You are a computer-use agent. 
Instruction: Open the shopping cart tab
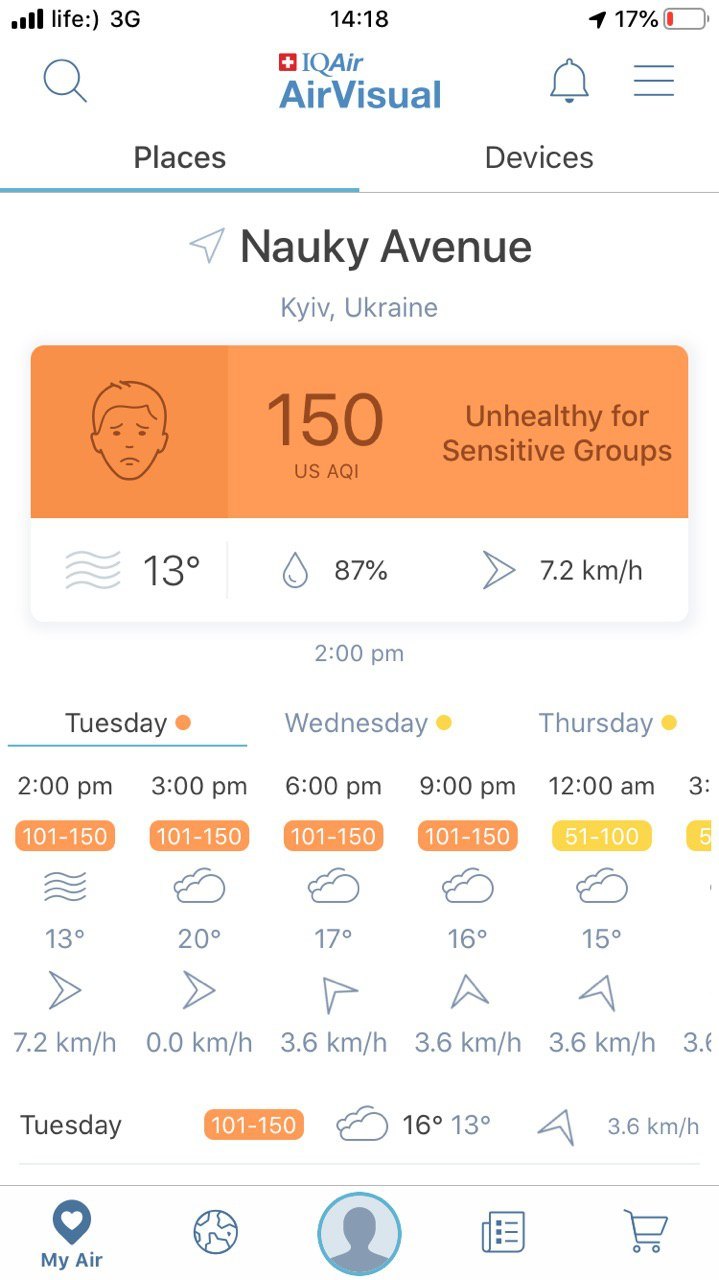(x=647, y=1232)
